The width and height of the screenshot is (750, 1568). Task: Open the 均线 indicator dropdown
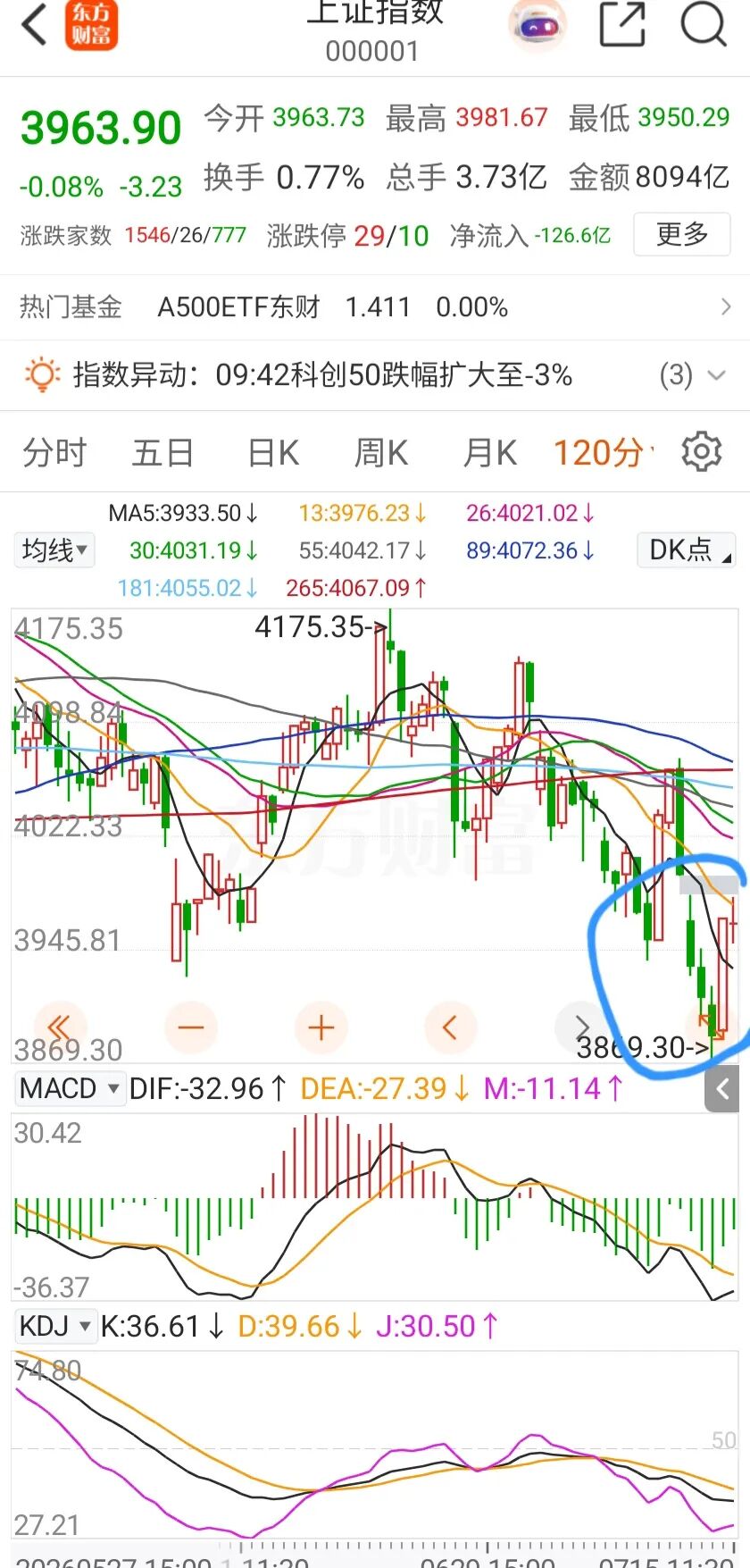click(x=54, y=549)
